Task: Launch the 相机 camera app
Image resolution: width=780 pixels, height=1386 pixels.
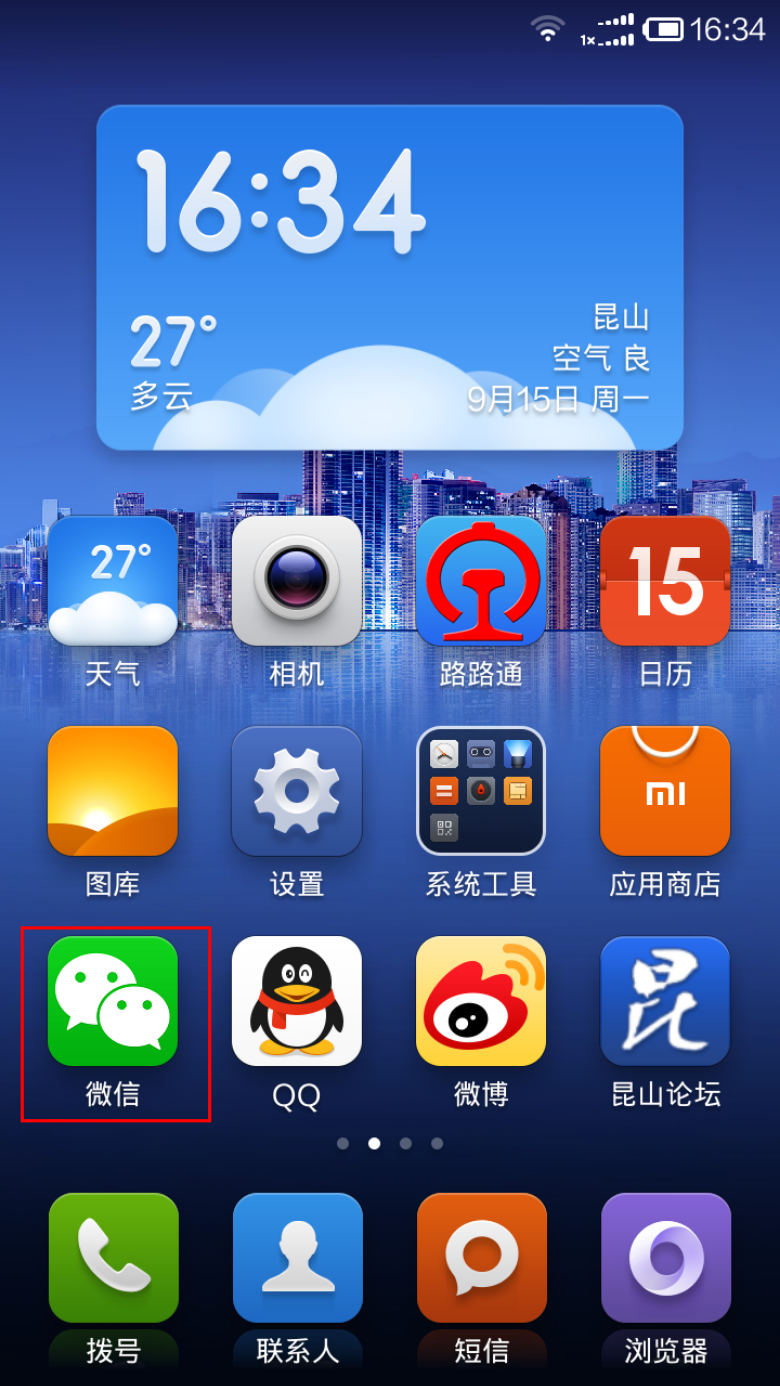Action: coord(297,581)
